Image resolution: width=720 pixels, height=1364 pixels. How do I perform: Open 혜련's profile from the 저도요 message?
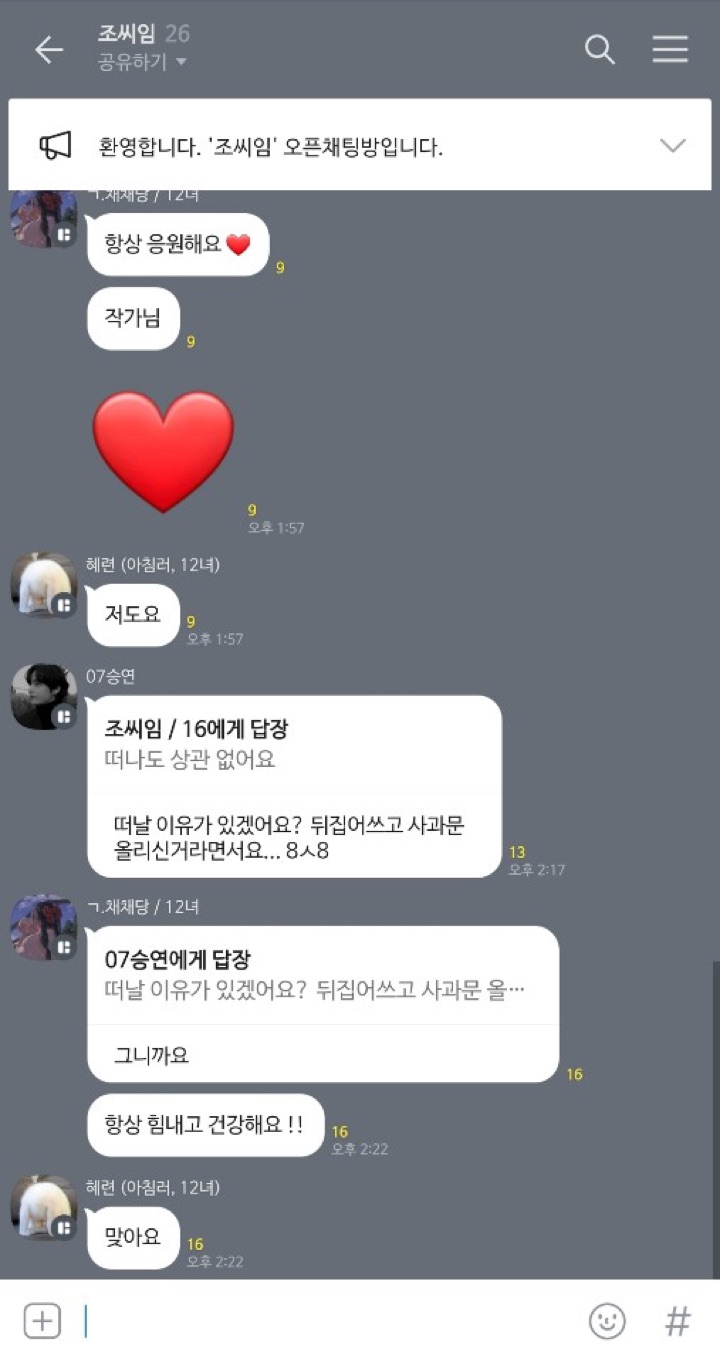pyautogui.click(x=44, y=585)
